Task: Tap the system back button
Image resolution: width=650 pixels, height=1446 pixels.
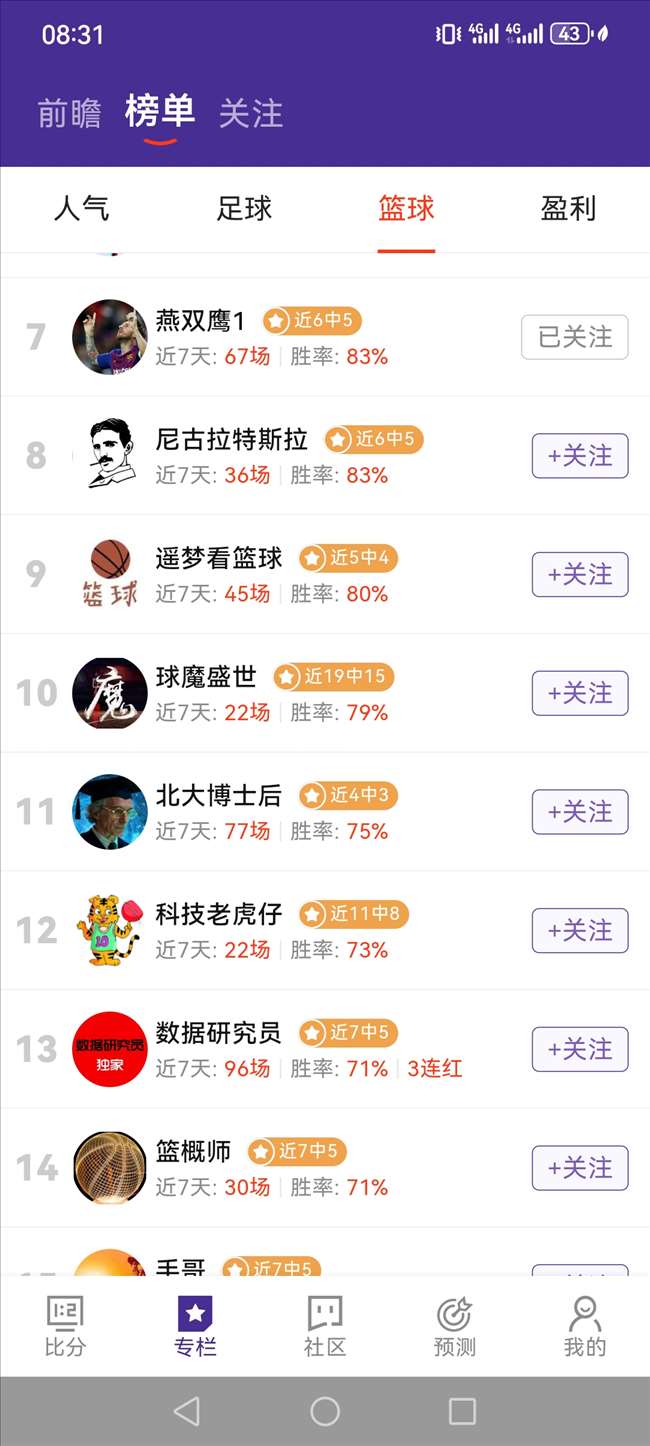Action: click(186, 1411)
